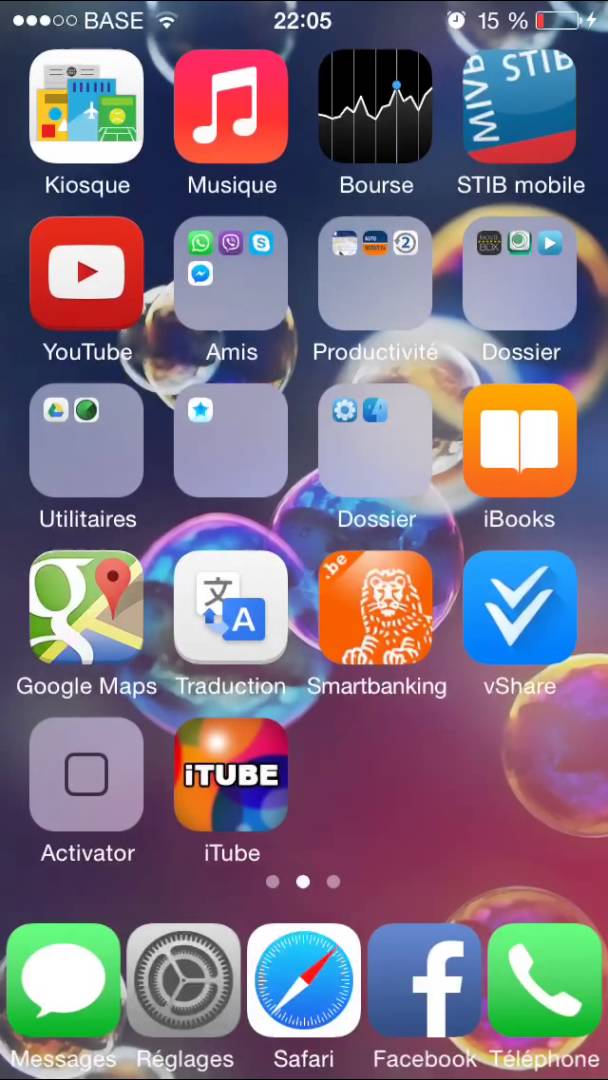Open Réglages settings
608x1080 pixels.
coord(184,980)
